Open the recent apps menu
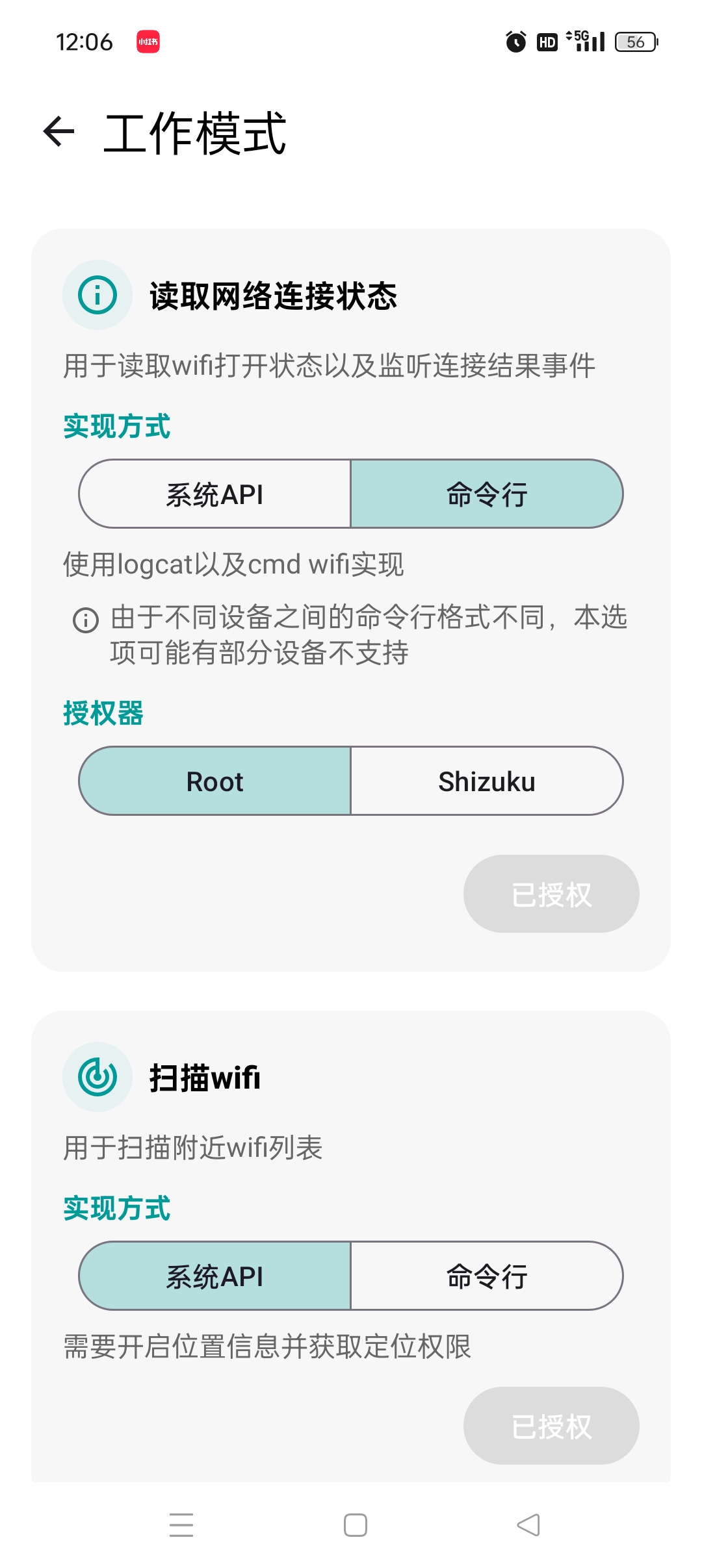 (181, 1525)
